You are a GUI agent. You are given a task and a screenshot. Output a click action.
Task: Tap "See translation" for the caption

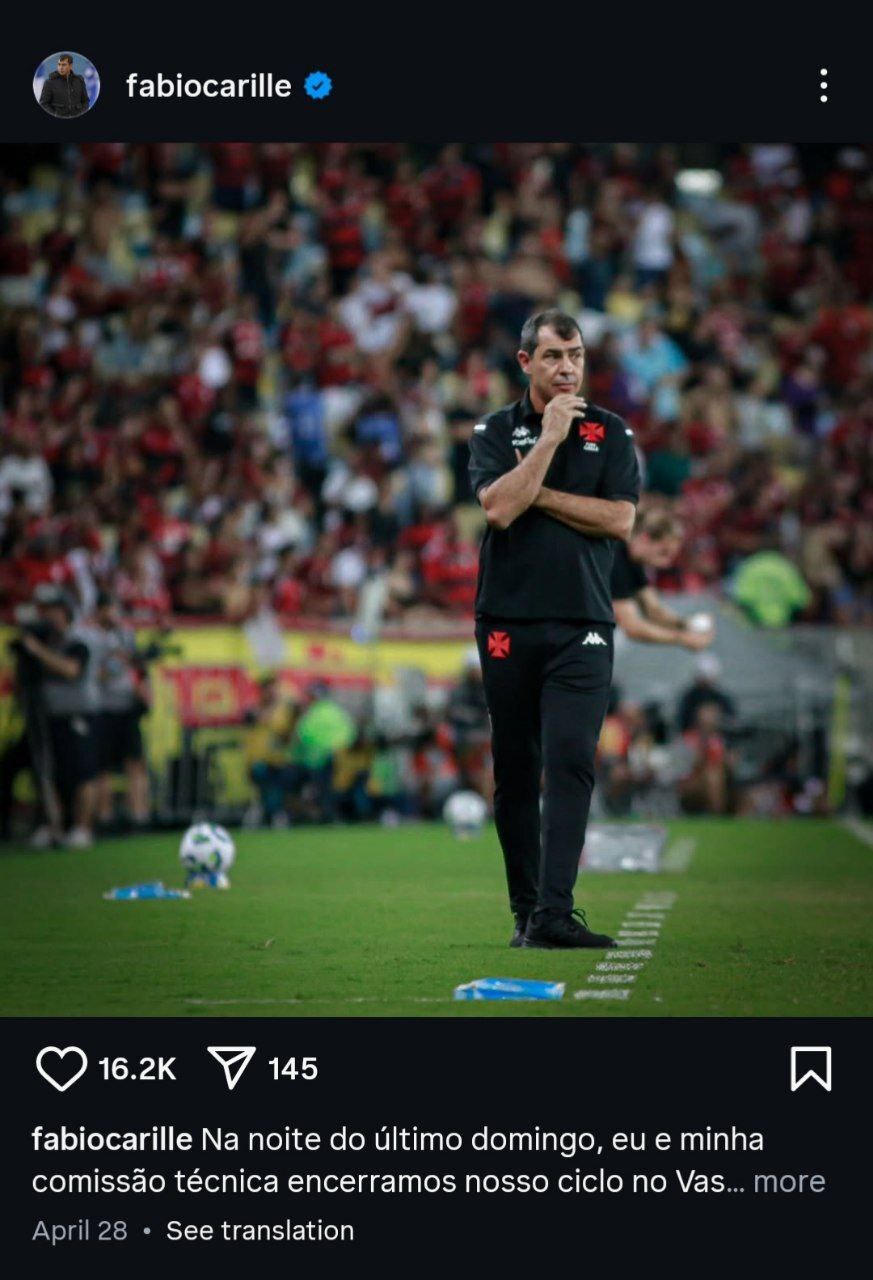pos(259,1230)
